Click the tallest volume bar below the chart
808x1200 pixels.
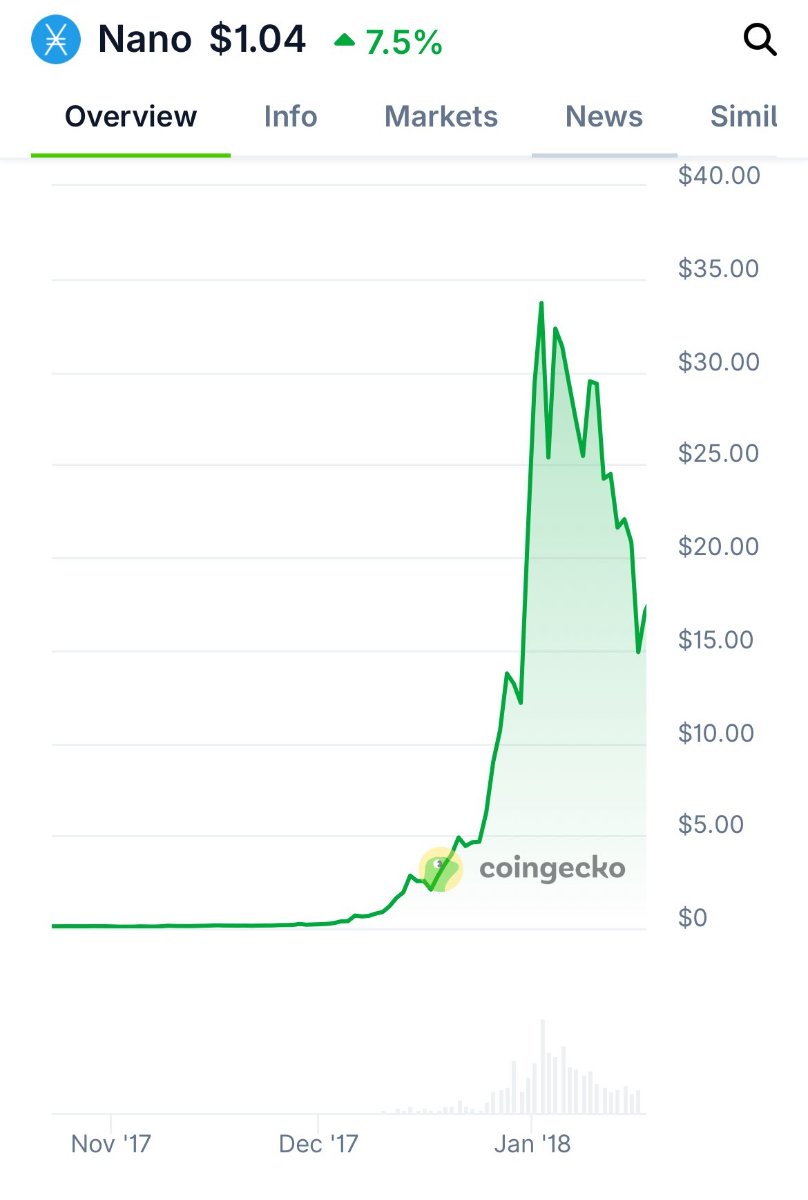[543, 1065]
